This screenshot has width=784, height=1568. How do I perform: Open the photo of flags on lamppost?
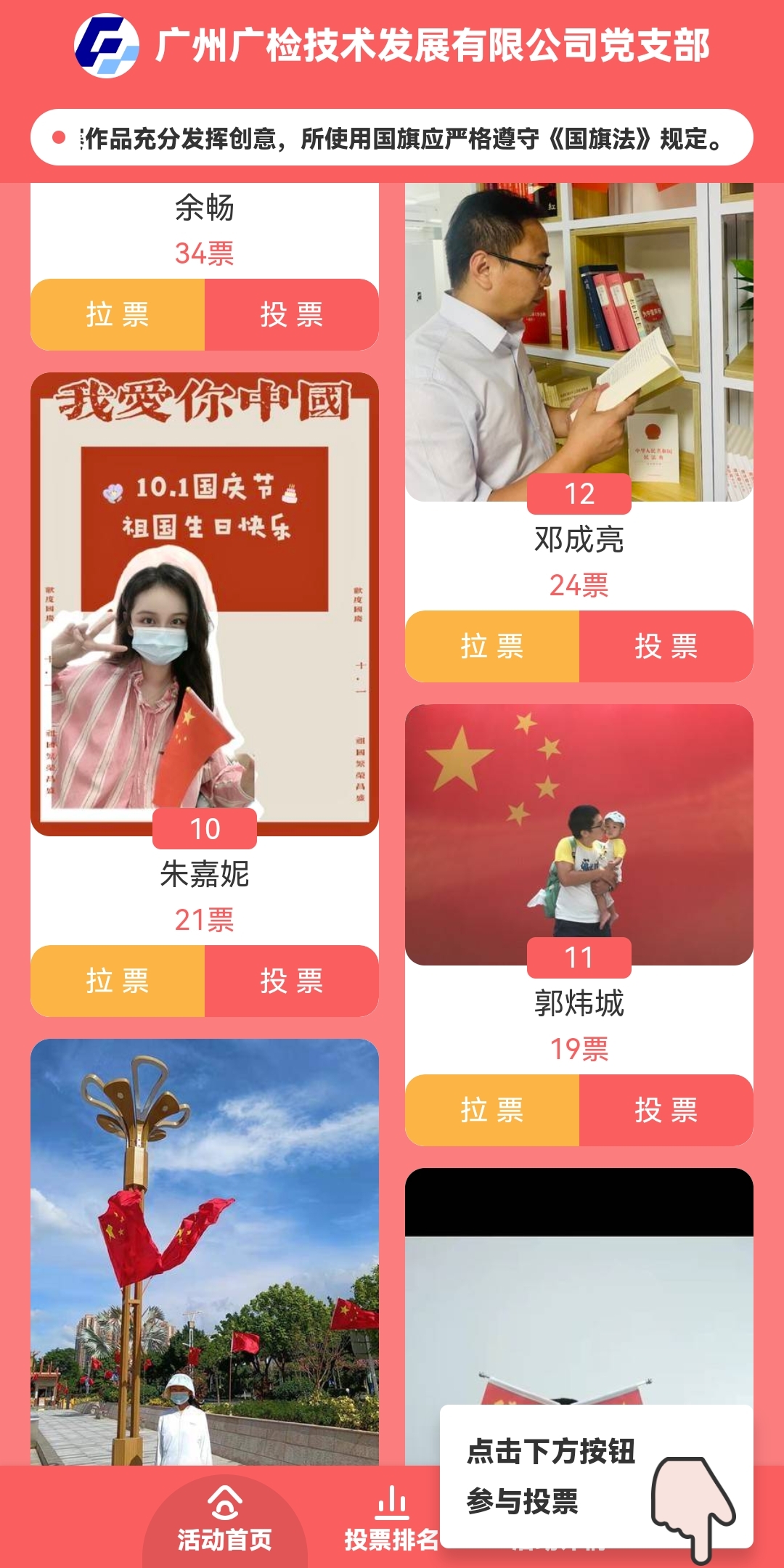tap(205, 1249)
